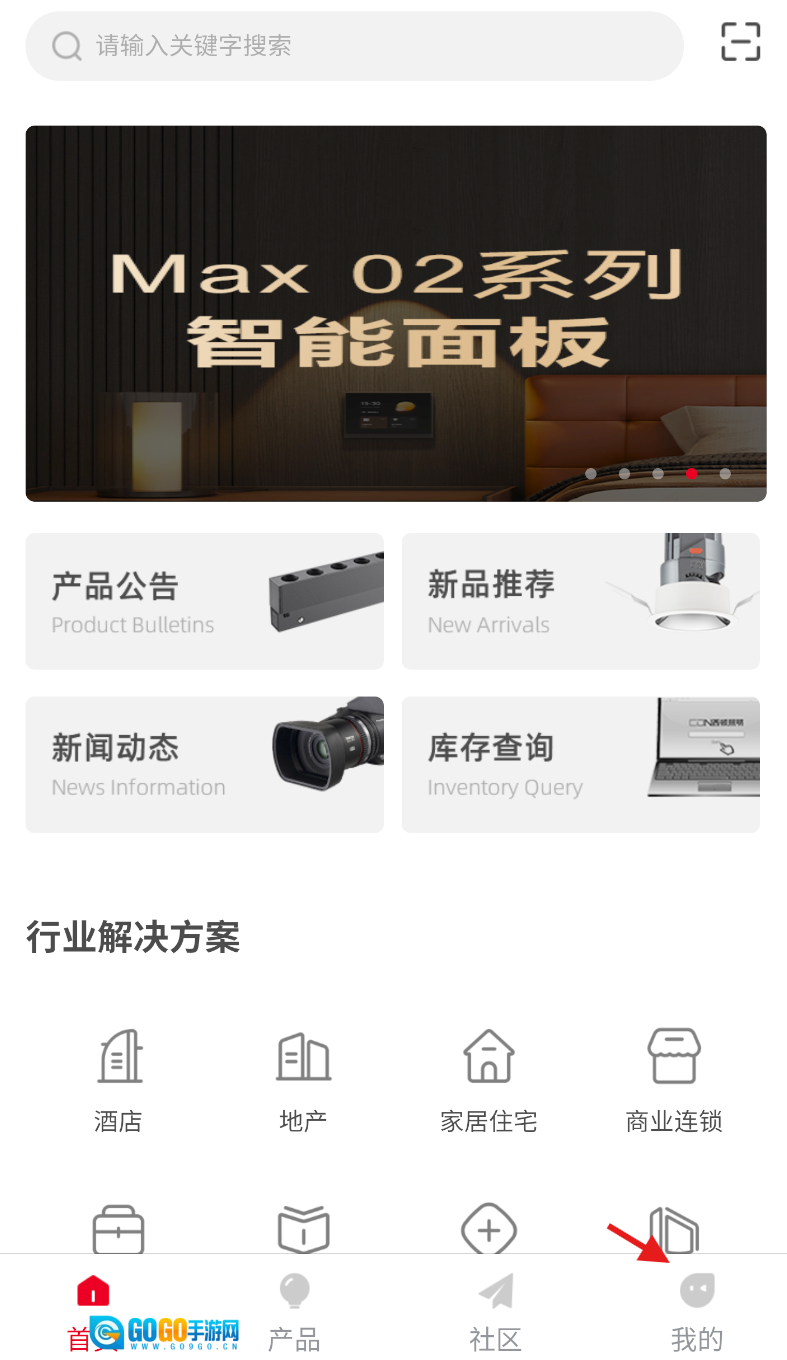Go to the 我的 tab
The height and width of the screenshot is (1360, 787).
pos(697,1310)
